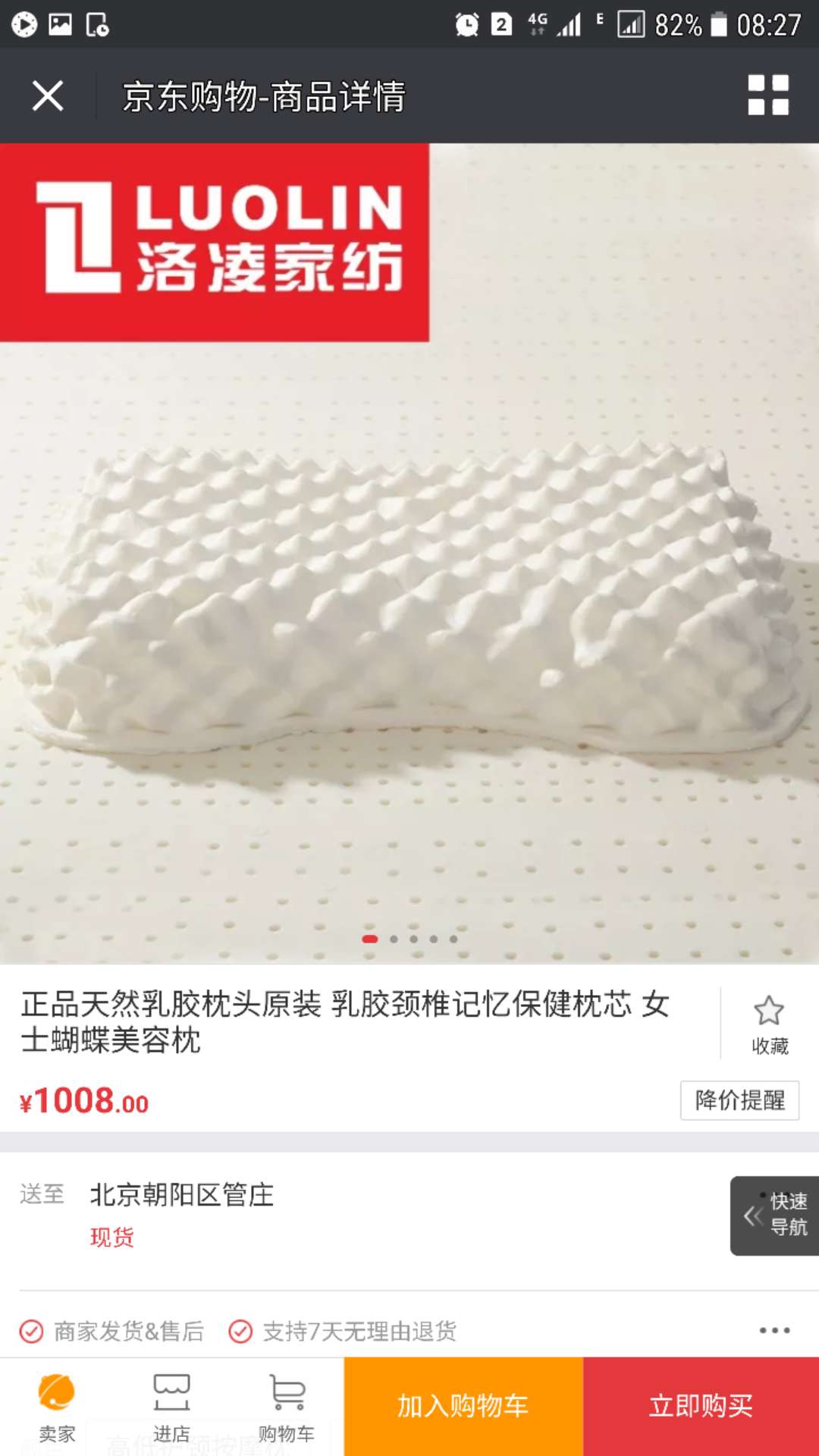Change delivery address 北京朝阳区管庄
819x1456 pixels.
click(x=182, y=1195)
